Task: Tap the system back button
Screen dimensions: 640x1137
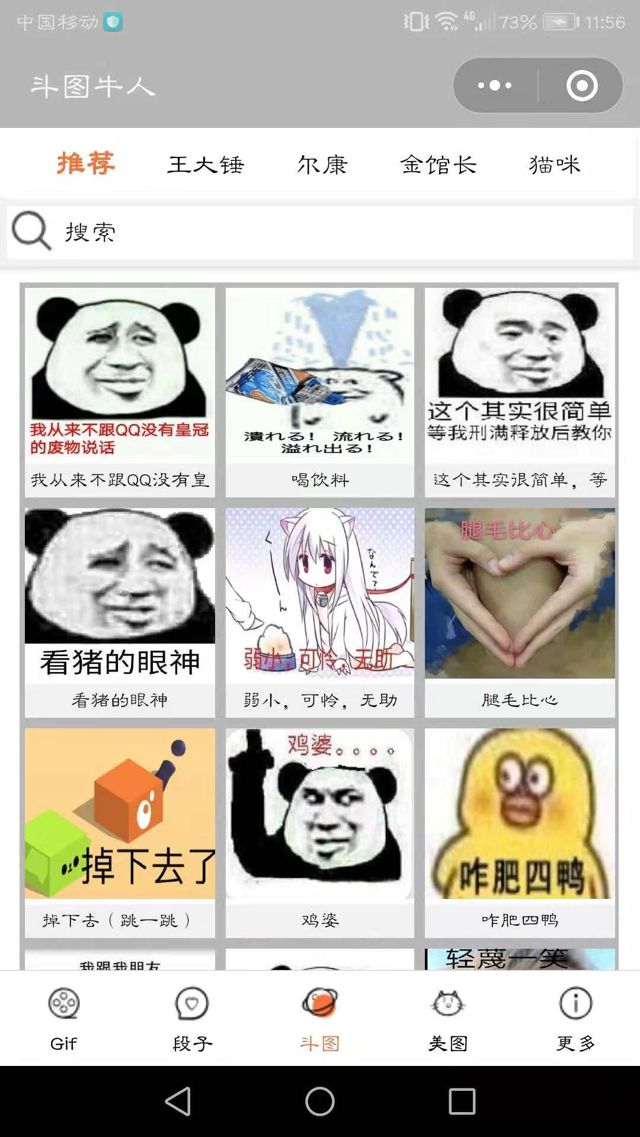Action: (x=178, y=1101)
